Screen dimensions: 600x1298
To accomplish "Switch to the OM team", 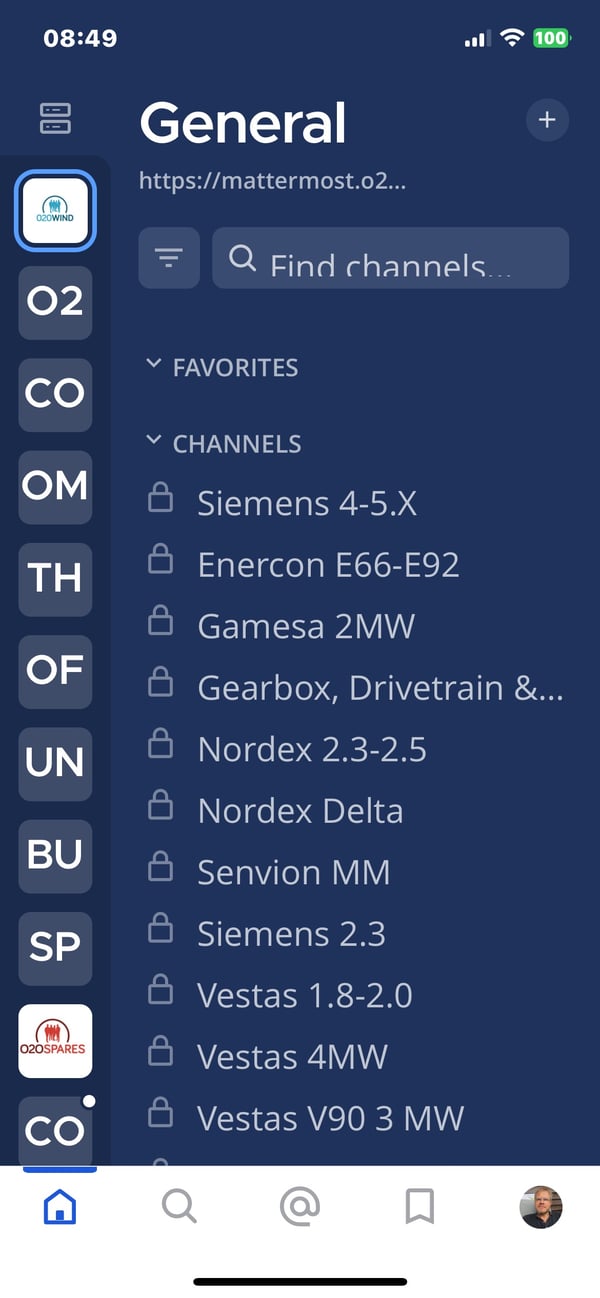I will click(55, 486).
